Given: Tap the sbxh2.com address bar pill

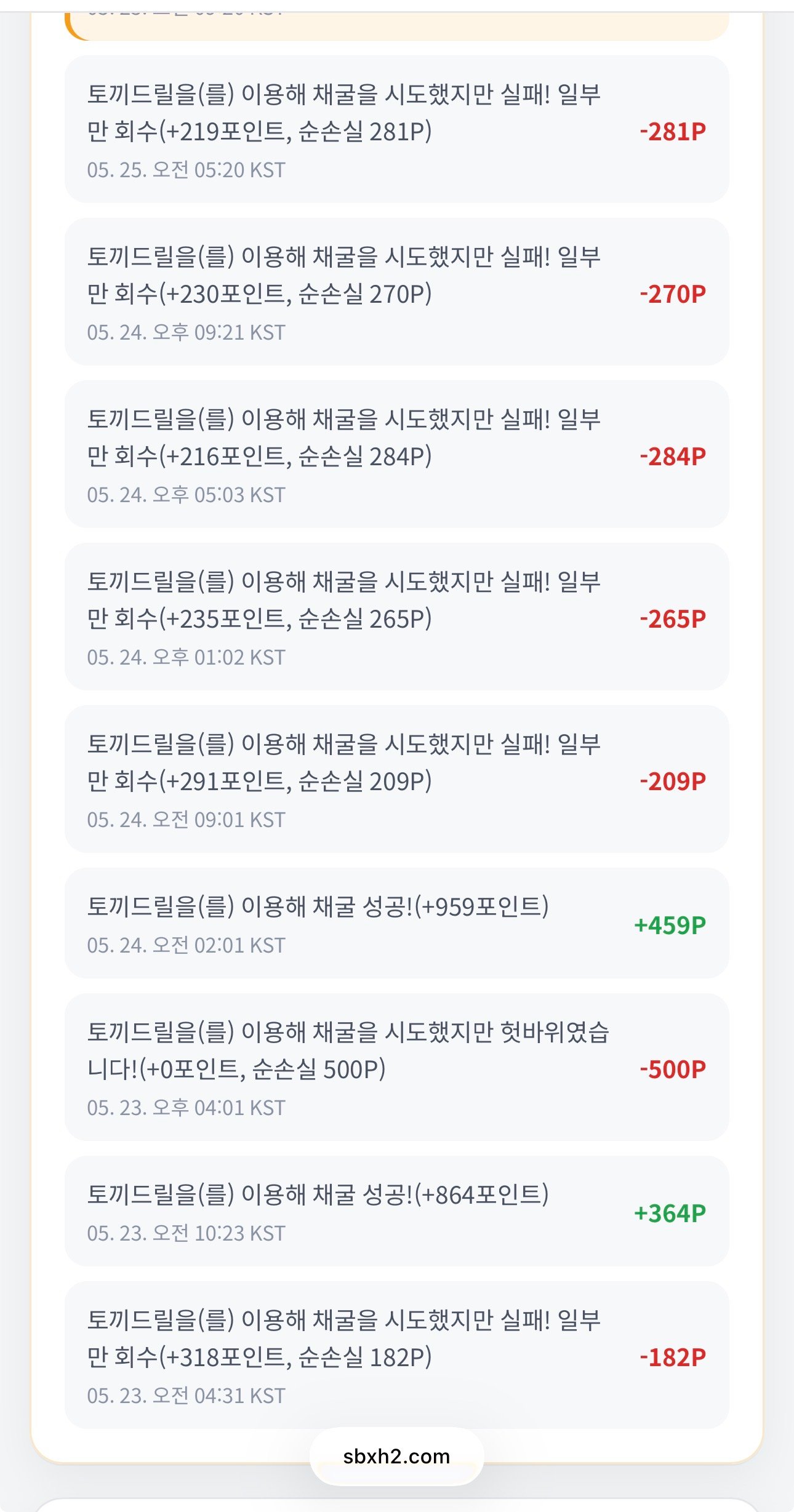Looking at the screenshot, I should pos(396,1457).
